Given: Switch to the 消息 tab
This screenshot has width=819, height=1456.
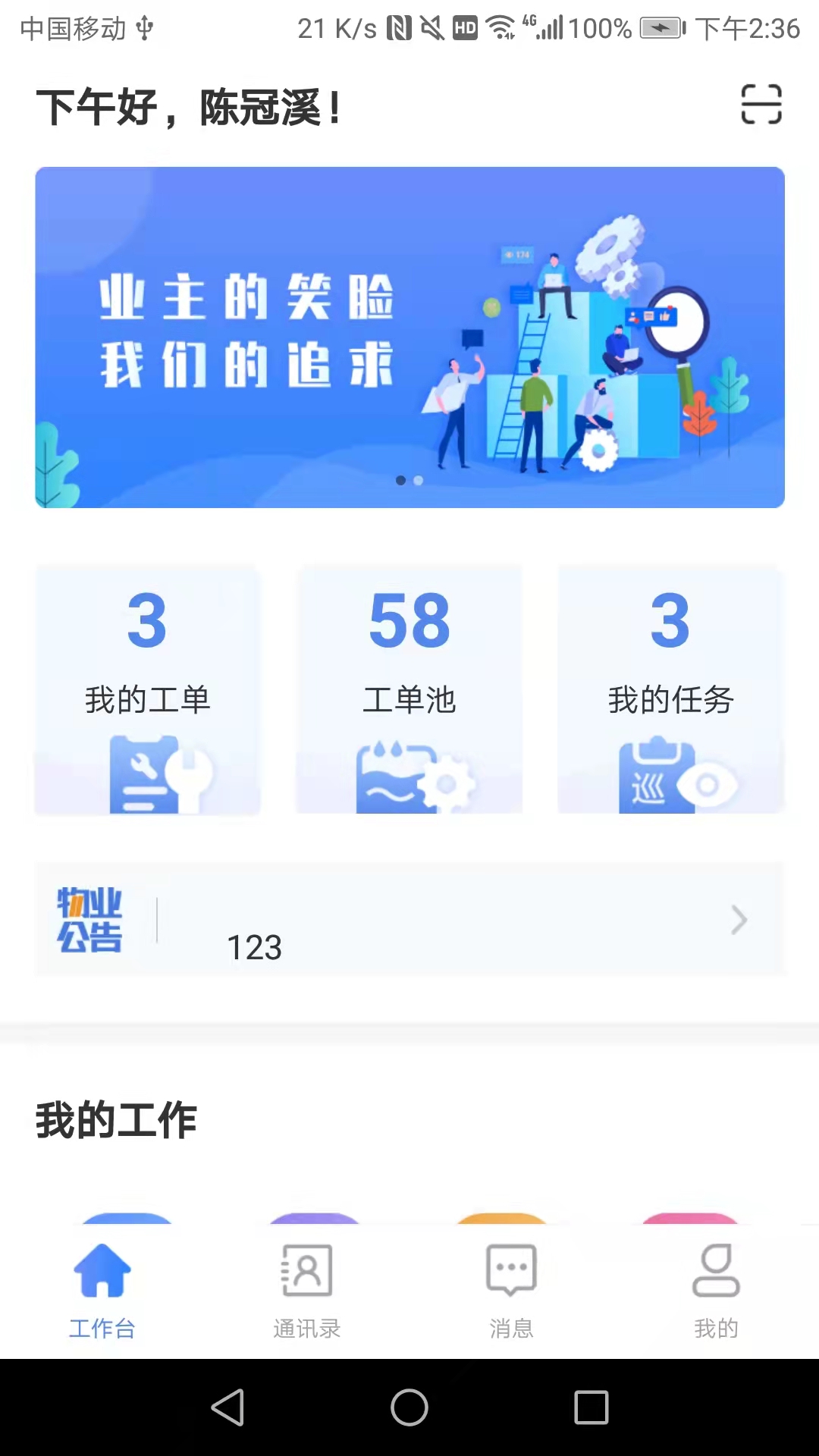Looking at the screenshot, I should pyautogui.click(x=511, y=1289).
